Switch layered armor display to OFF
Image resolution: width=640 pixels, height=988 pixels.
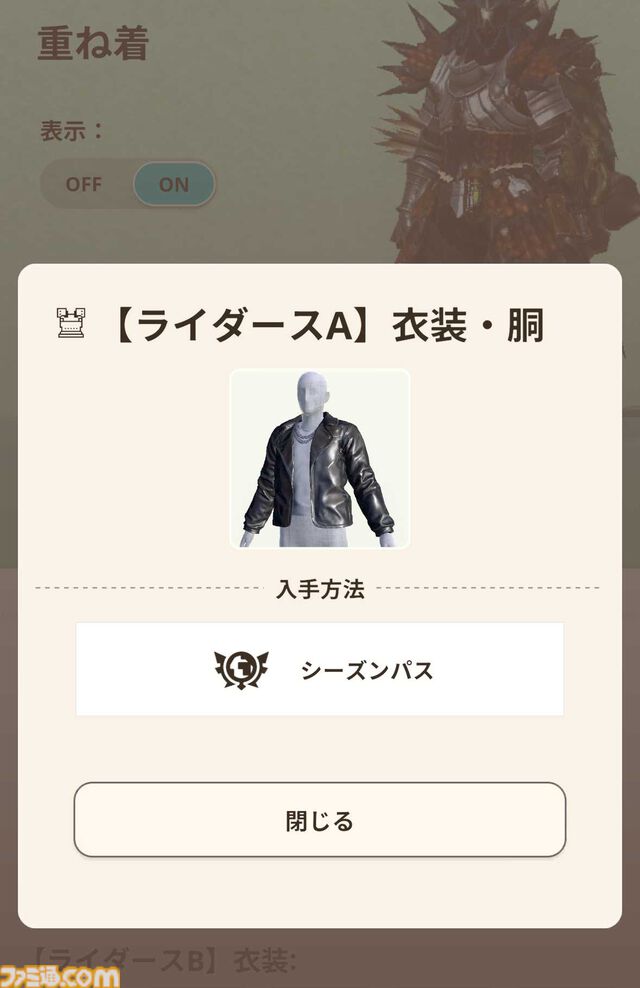pyautogui.click(x=84, y=184)
